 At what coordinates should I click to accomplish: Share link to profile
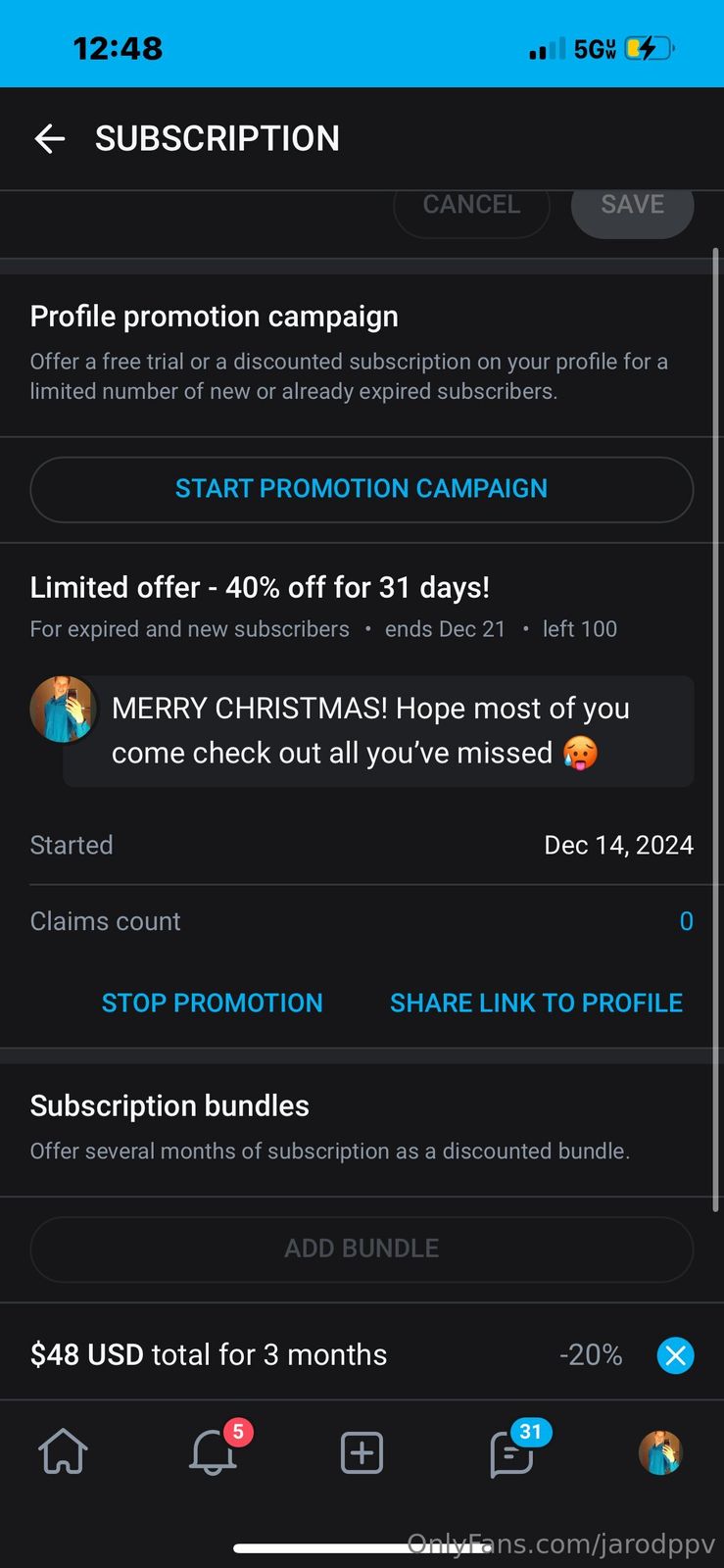[536, 1003]
